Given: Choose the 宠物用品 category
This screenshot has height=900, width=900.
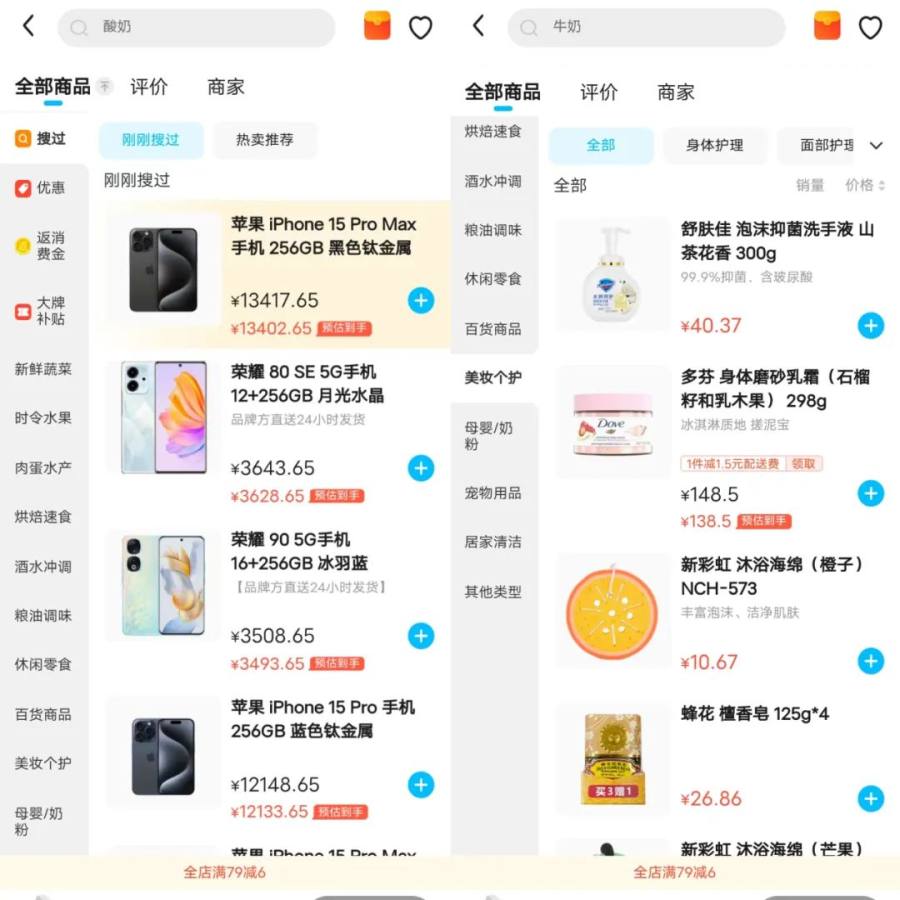Looking at the screenshot, I should [493, 493].
